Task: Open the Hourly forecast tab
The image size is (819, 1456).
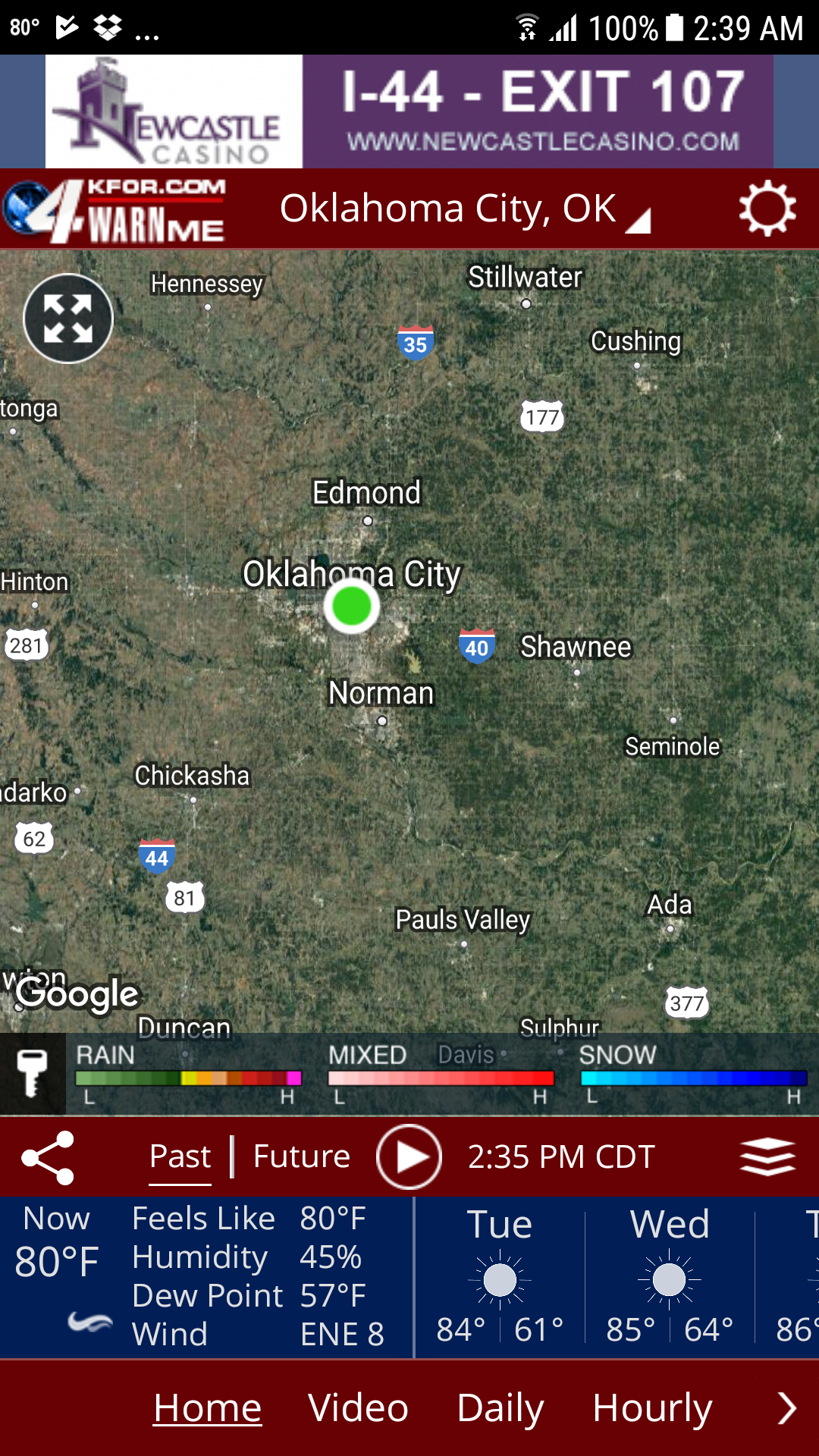Action: pyautogui.click(x=652, y=1408)
